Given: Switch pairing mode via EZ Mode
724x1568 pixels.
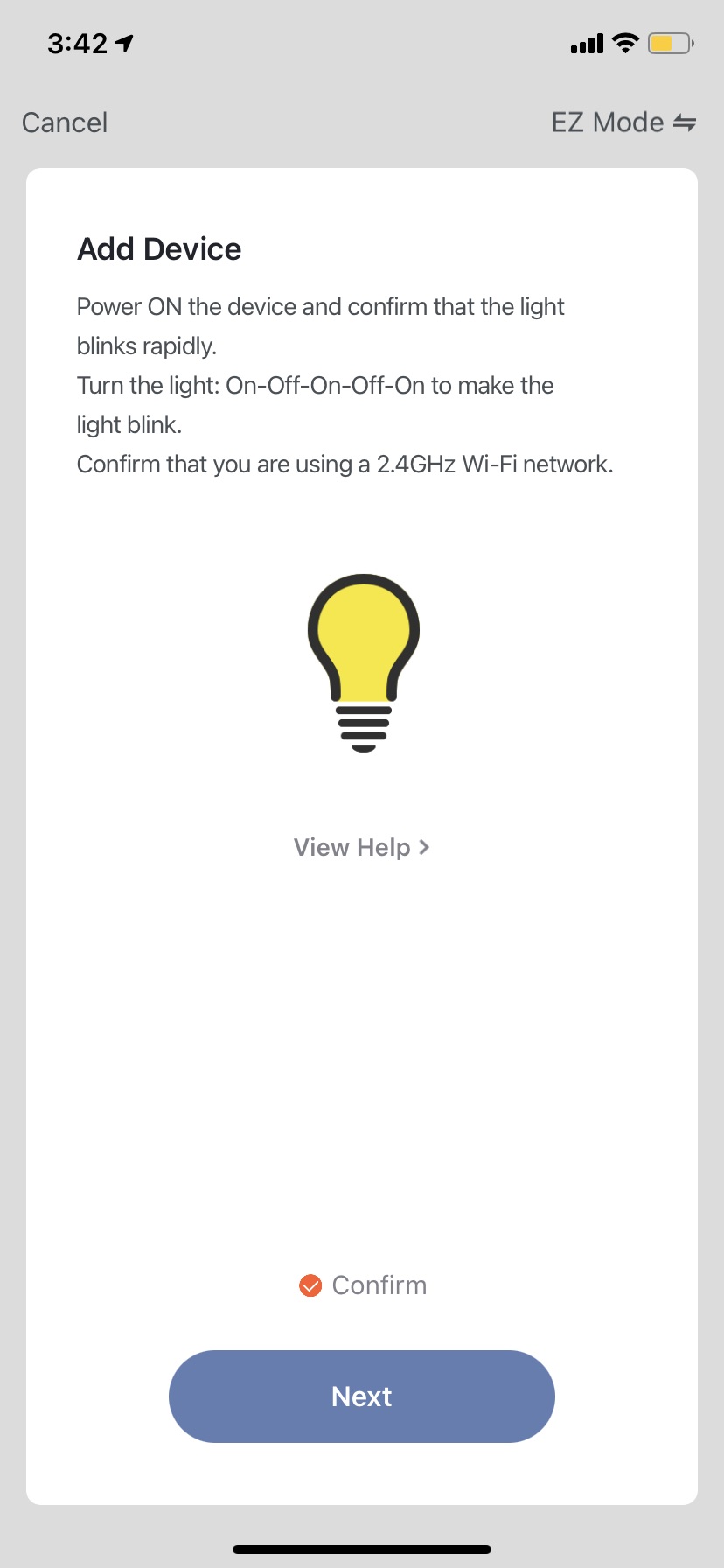Looking at the screenshot, I should pos(623,122).
